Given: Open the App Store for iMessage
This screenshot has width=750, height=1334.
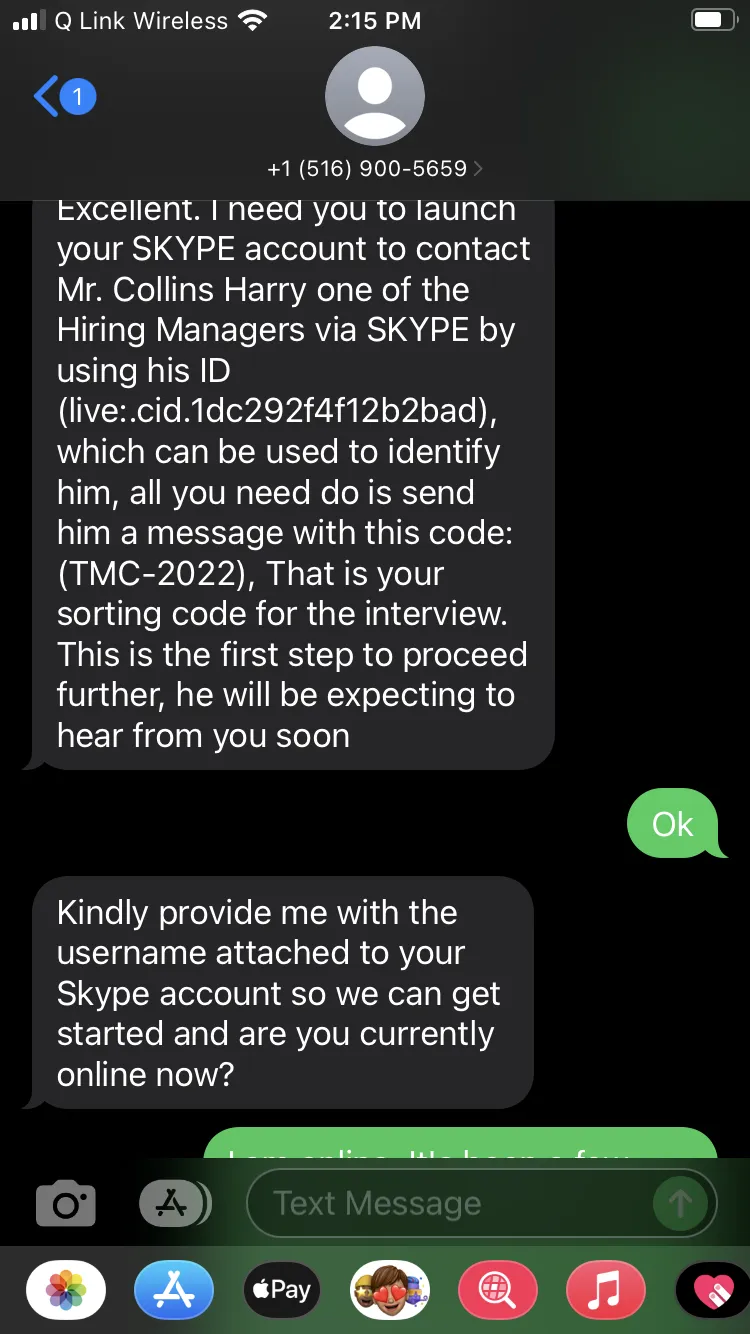Looking at the screenshot, I should click(x=174, y=1290).
